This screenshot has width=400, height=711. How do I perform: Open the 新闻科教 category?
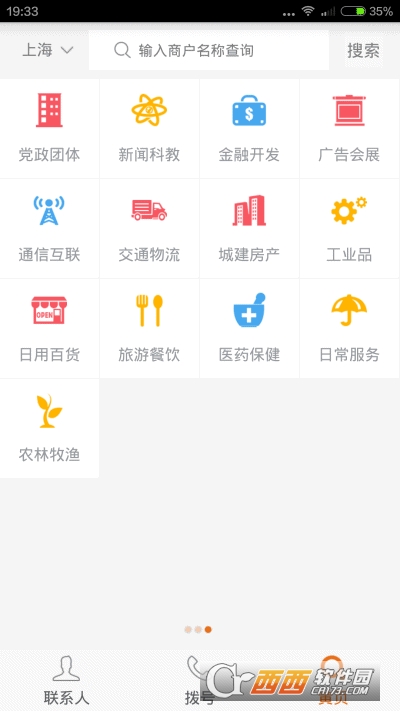(x=149, y=129)
